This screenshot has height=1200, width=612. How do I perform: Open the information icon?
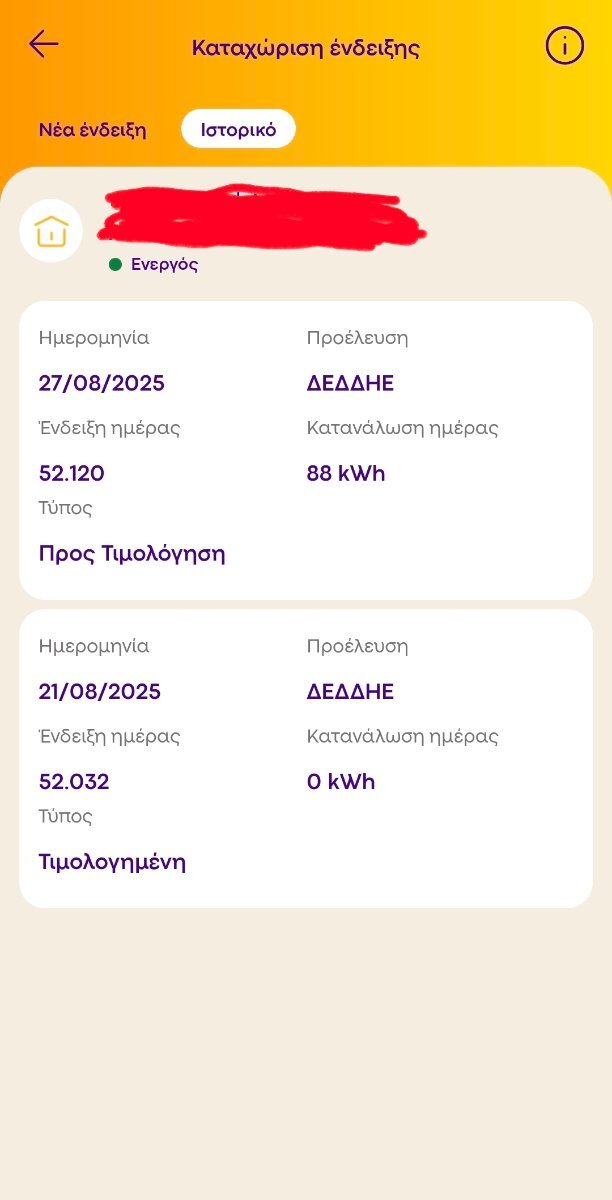[x=564, y=46]
